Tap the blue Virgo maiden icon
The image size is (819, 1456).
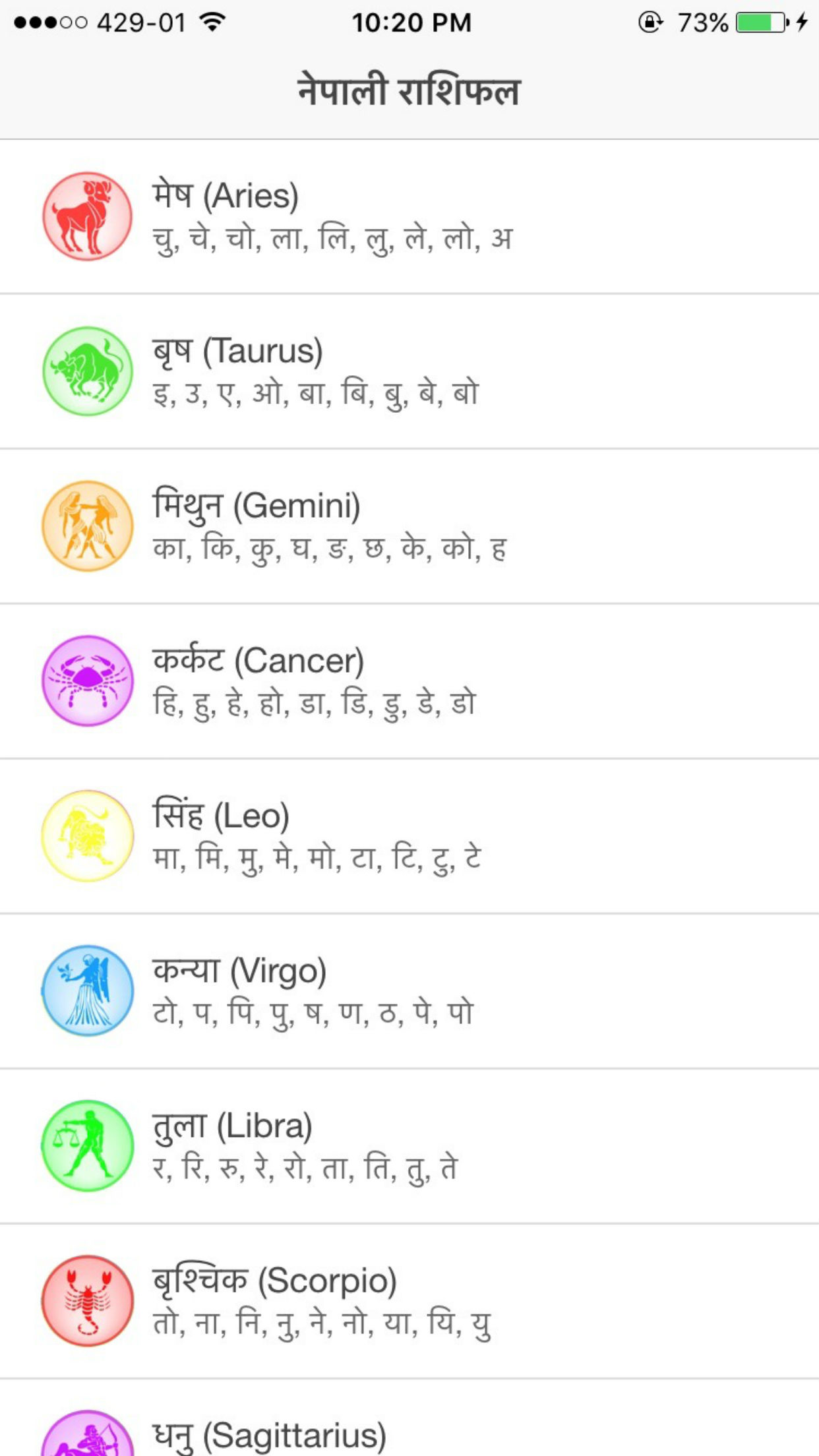(88, 989)
